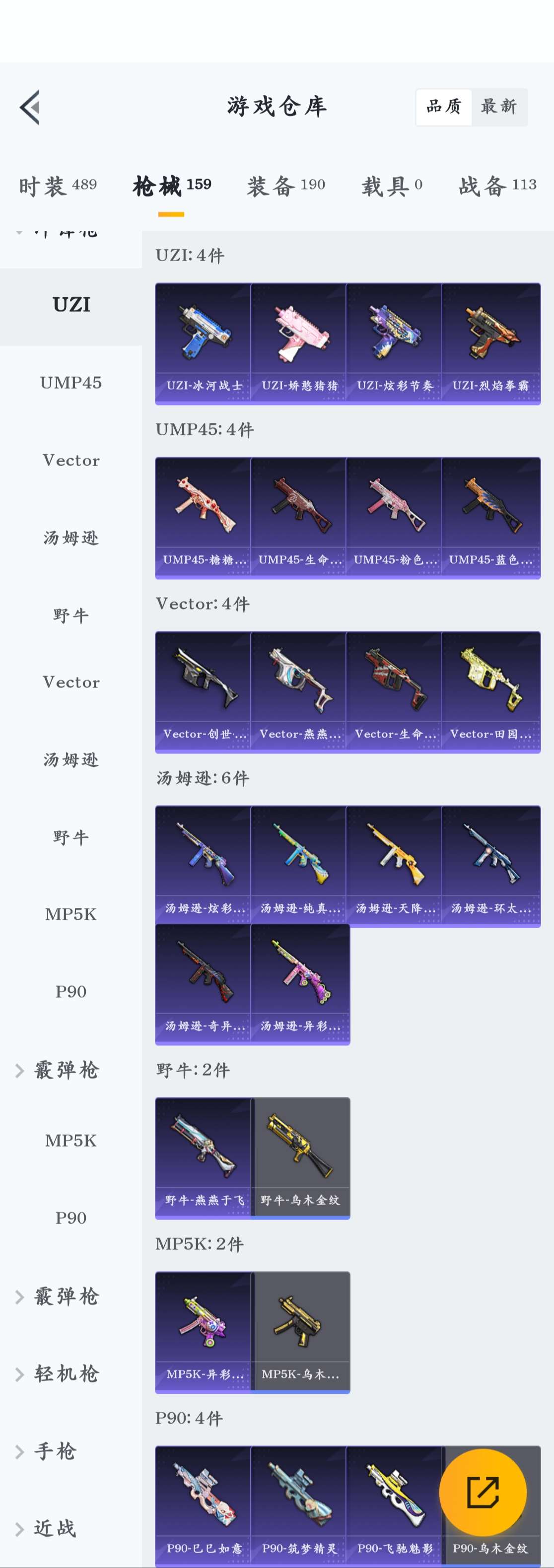Expand the 轻机枪 category

(x=66, y=1374)
